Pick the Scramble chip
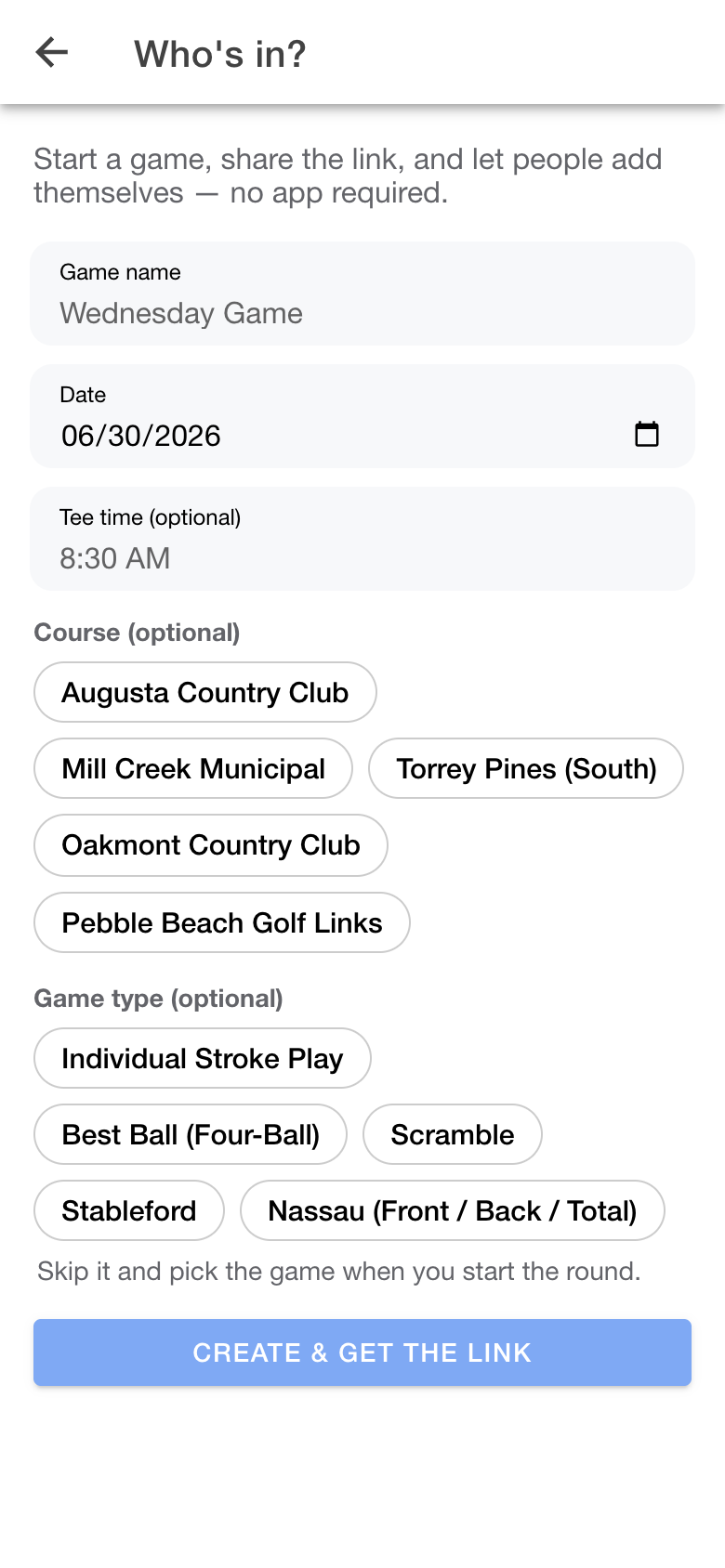The height and width of the screenshot is (1568, 725). 453,1134
